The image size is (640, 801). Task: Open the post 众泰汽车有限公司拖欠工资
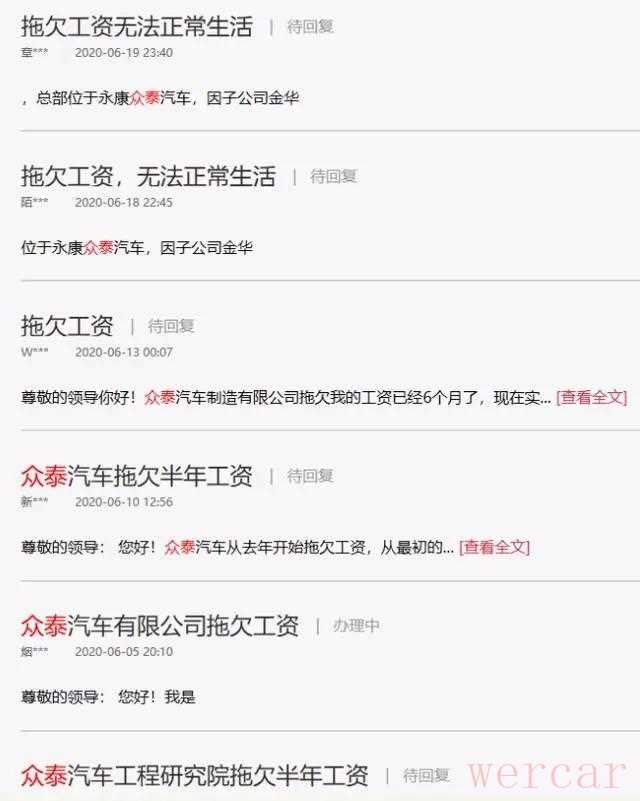tap(160, 626)
